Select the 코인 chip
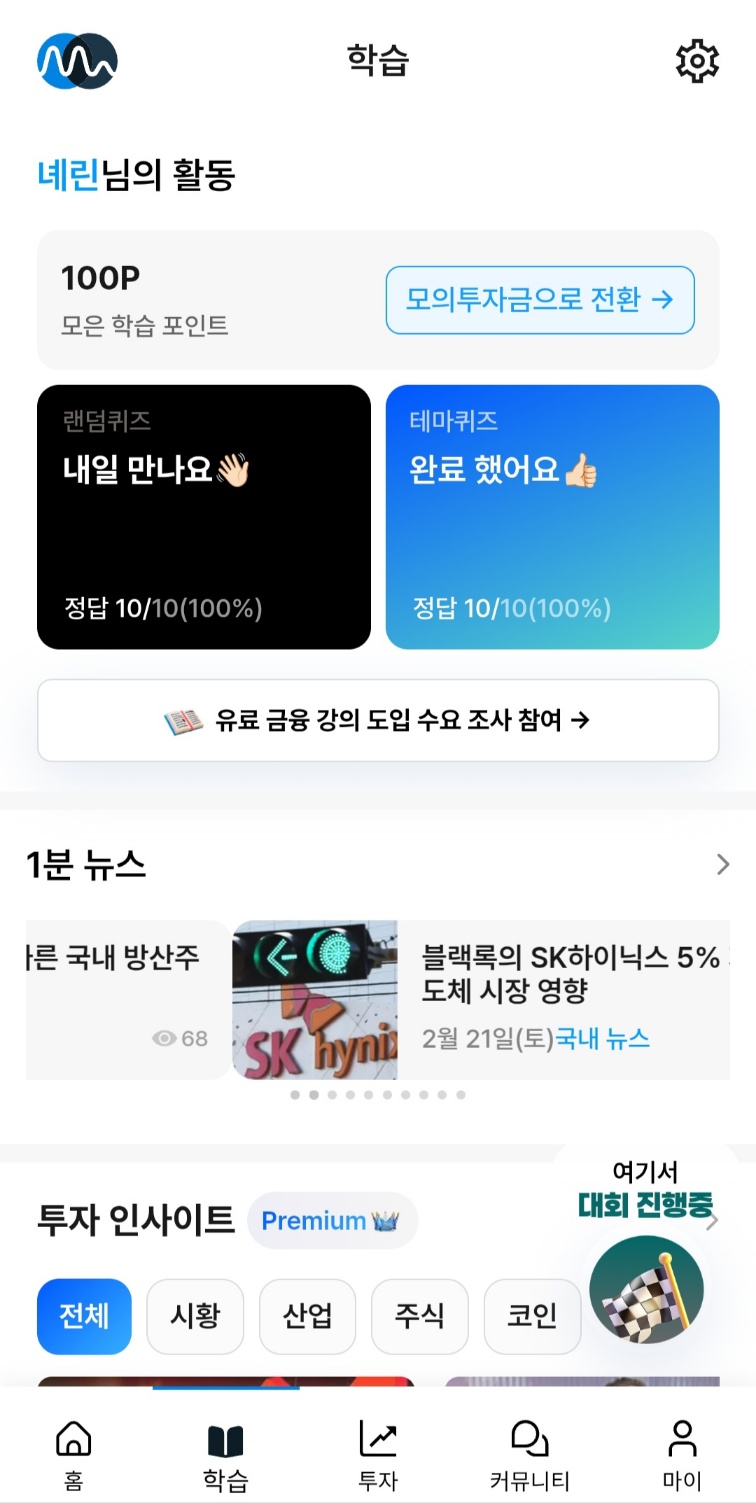Viewport: 756px width, 1503px height. click(531, 1316)
